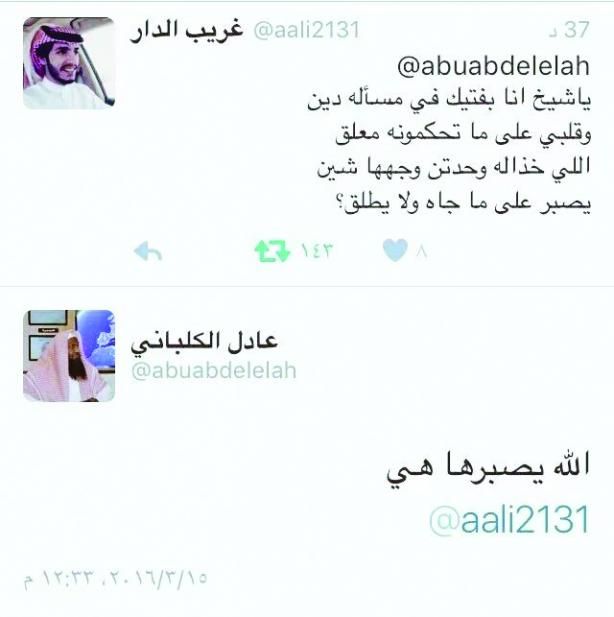Image resolution: width=614 pixels, height=617 pixels.
Task: Open غريب الدار's profile picture
Action: (x=69, y=62)
